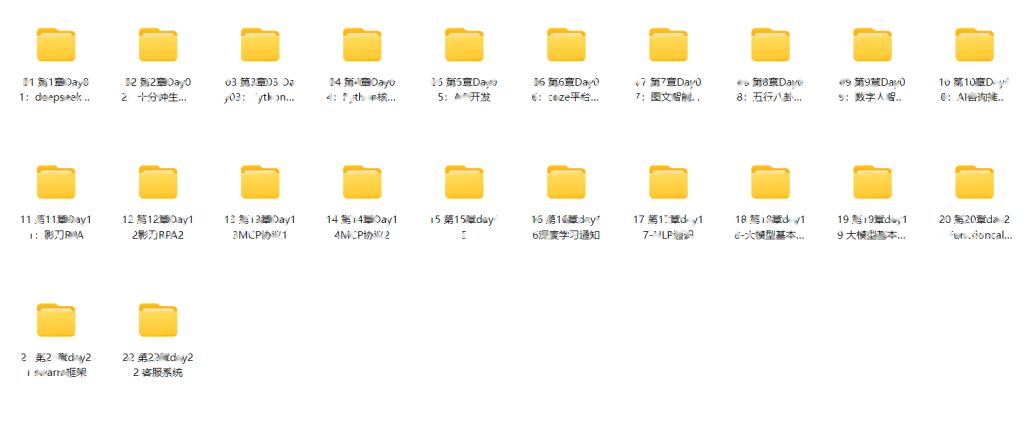Viewport: 1024px width, 427px height.
Task: Open folder 20 第20章 functioncall
Action: (x=974, y=183)
